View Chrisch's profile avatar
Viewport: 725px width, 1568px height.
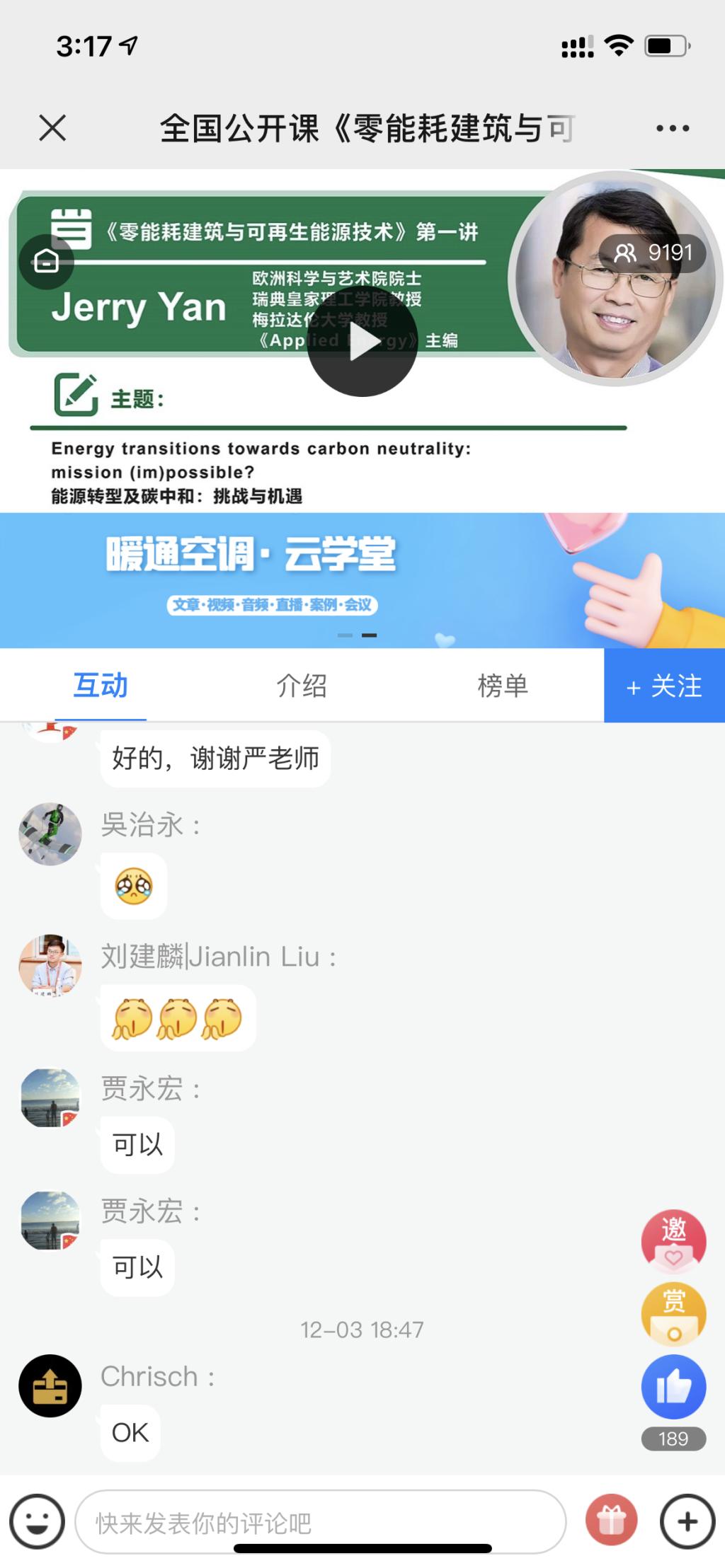coord(50,1385)
